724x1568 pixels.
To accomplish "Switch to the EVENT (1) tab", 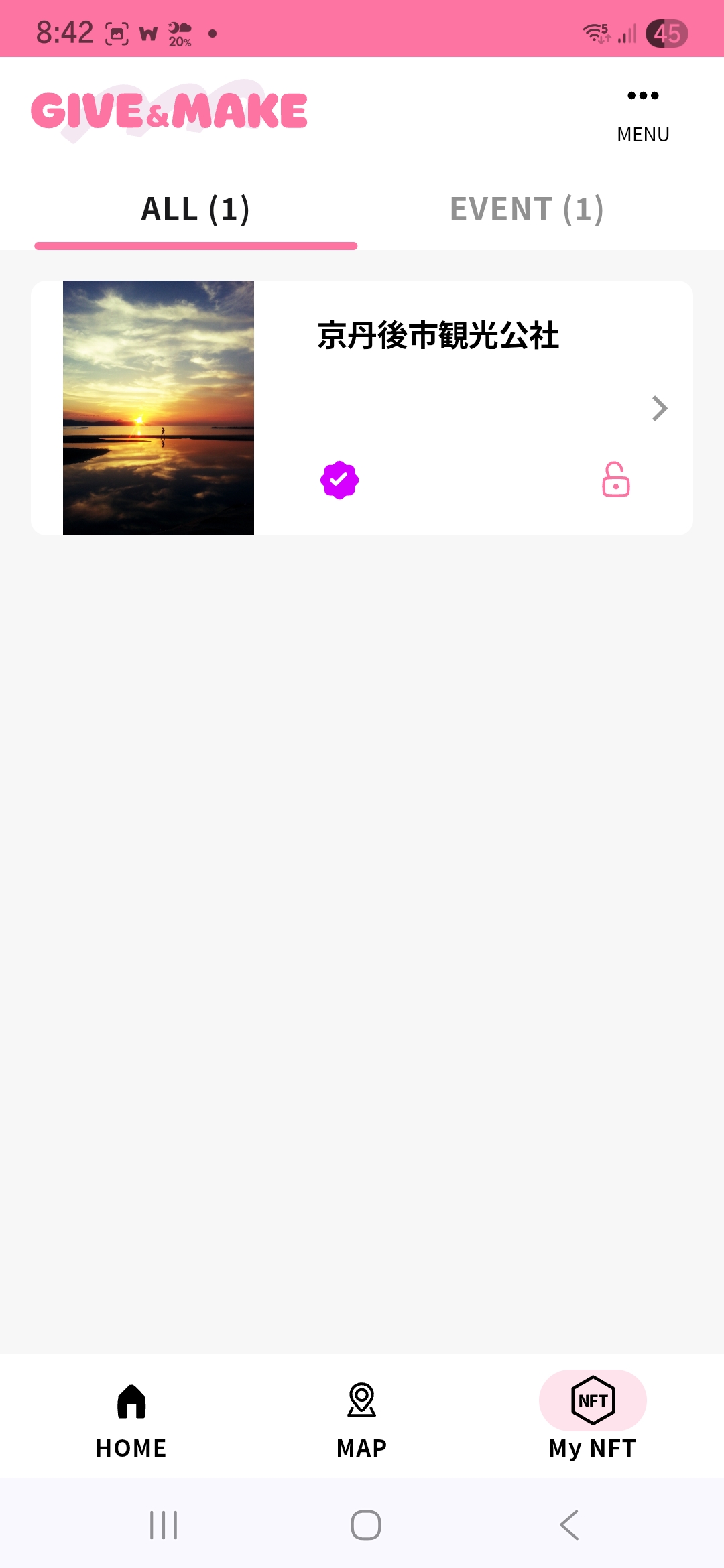I will [527, 210].
